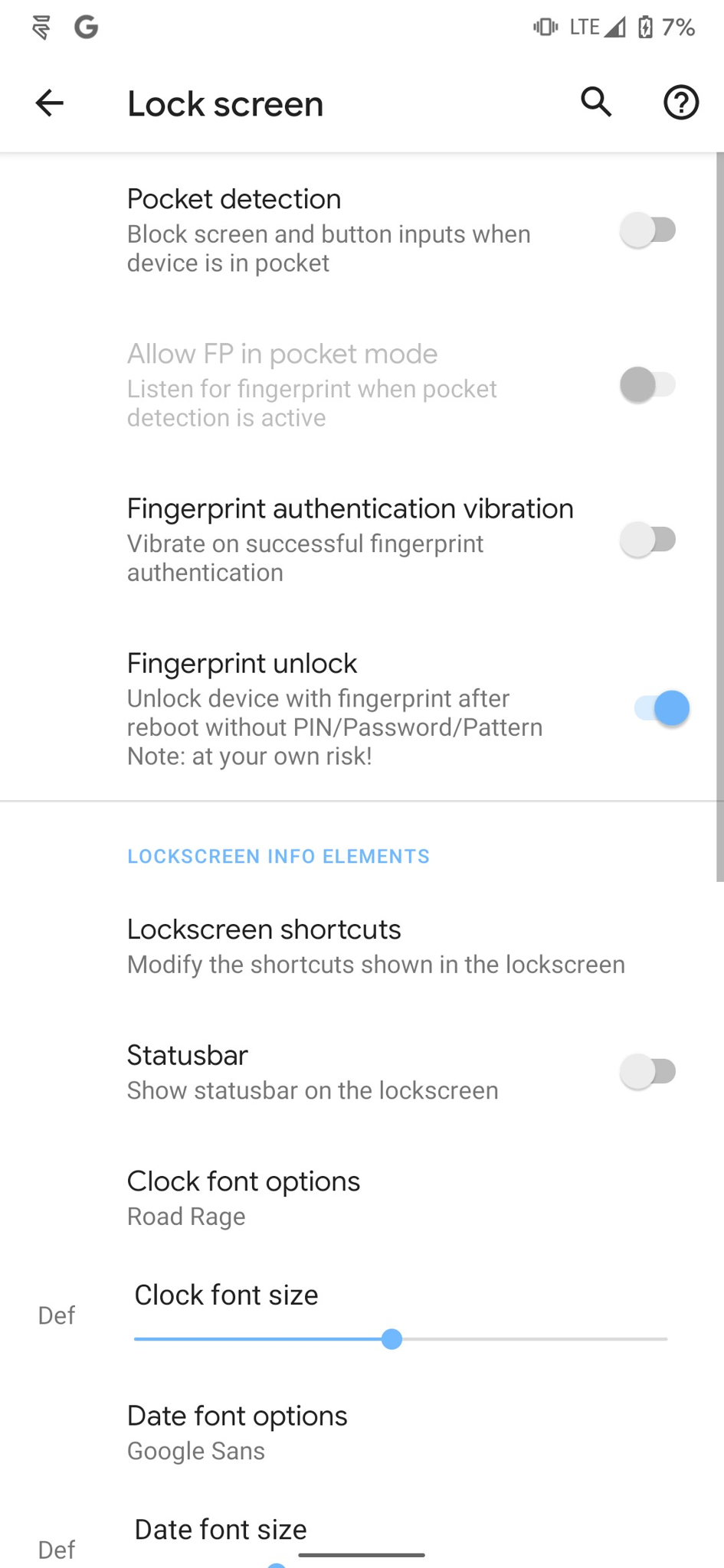This screenshot has height=1568, width=724.
Task: Open Lockscreen shortcuts
Action: click(x=362, y=946)
